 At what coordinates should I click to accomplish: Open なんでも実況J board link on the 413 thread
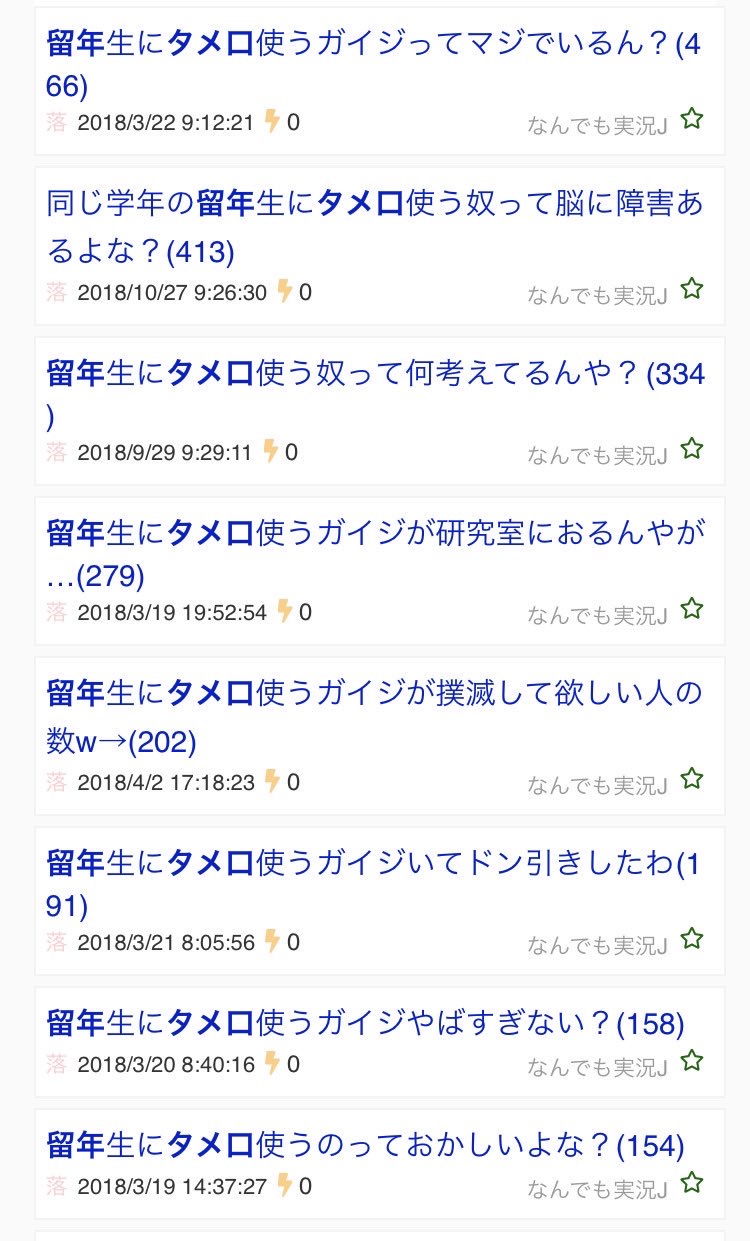pyautogui.click(x=597, y=295)
